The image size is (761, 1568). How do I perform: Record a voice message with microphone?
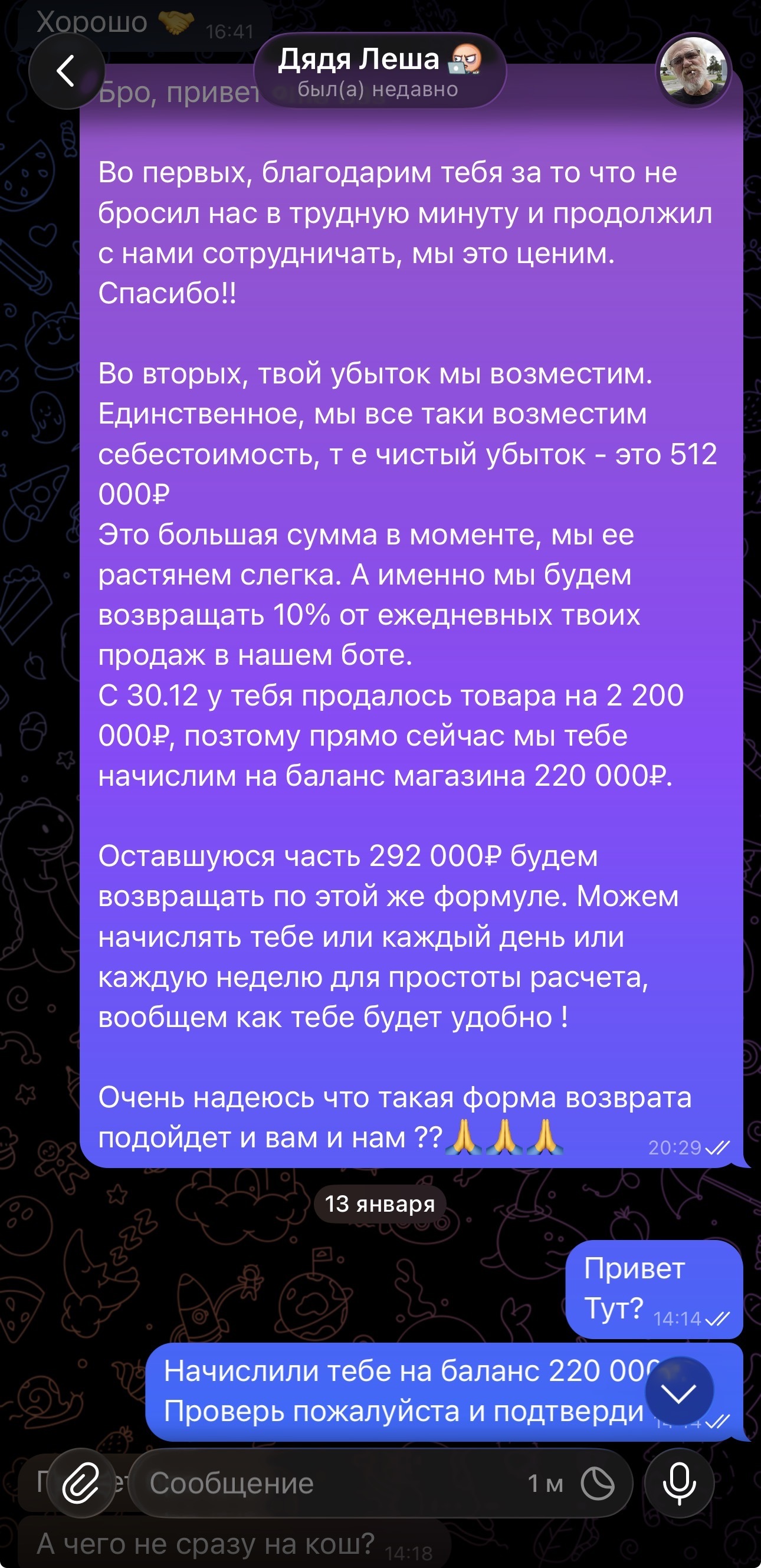click(x=679, y=1484)
